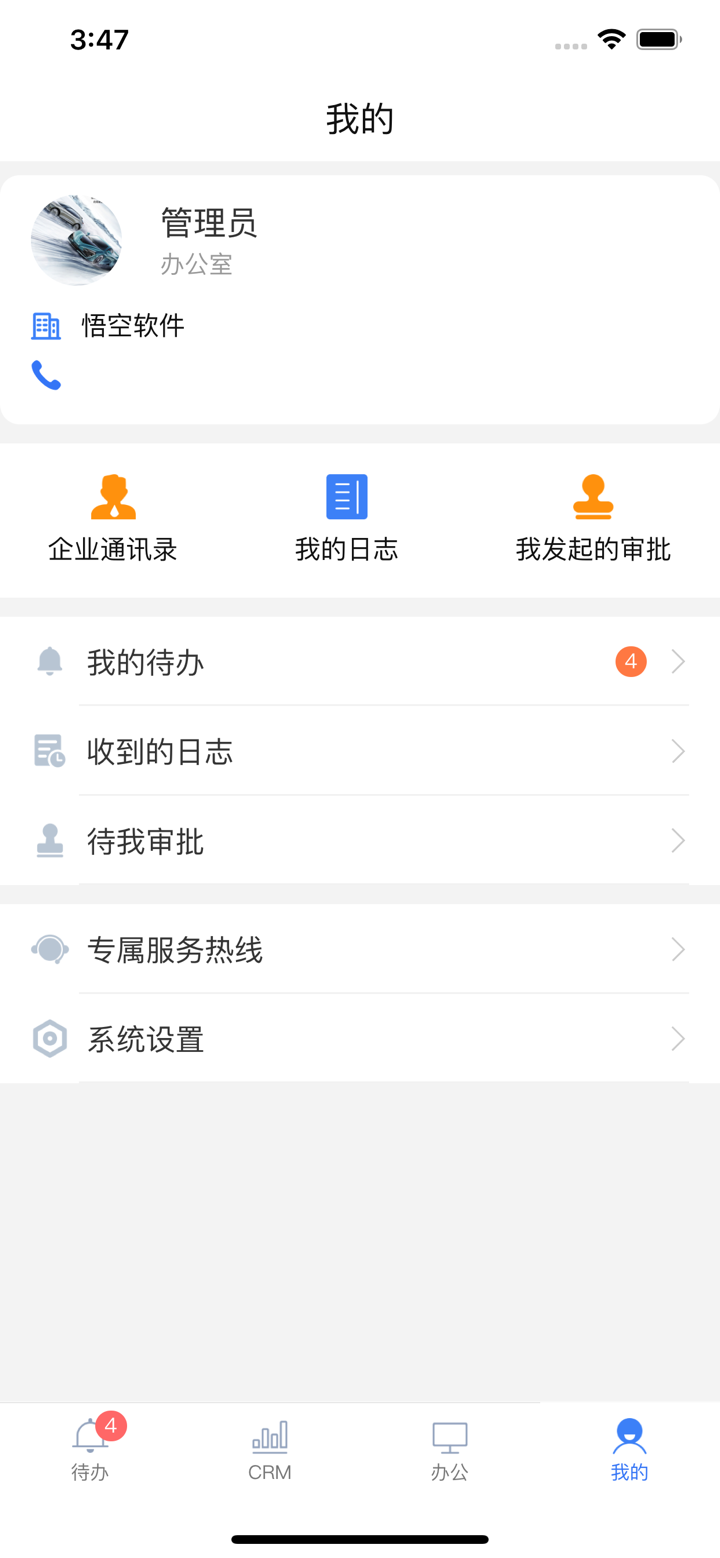Tap the blue phone icon to call
The width and height of the screenshot is (720, 1558).
coord(46,376)
